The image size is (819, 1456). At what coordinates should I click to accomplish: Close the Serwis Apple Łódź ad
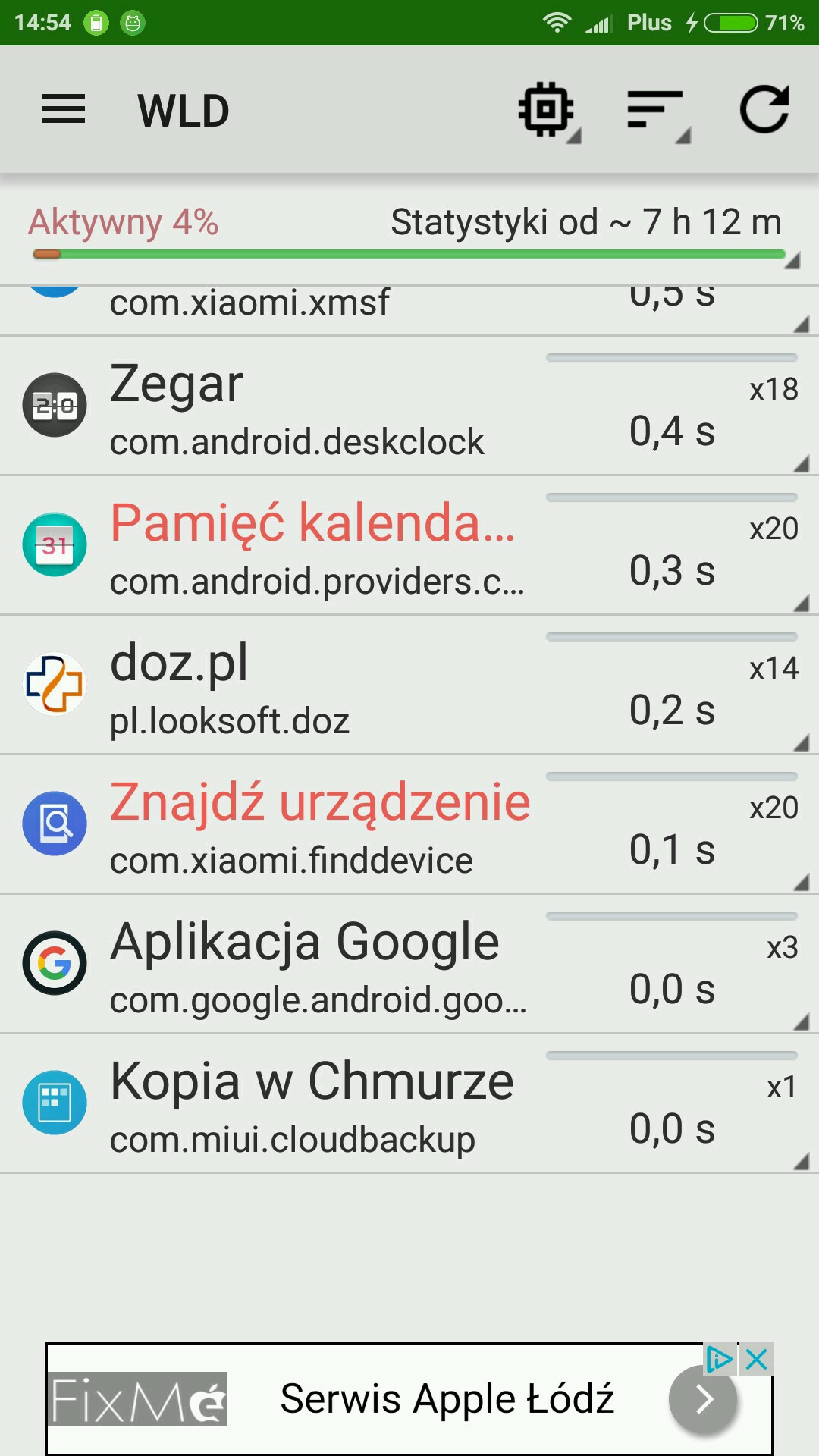(757, 1360)
